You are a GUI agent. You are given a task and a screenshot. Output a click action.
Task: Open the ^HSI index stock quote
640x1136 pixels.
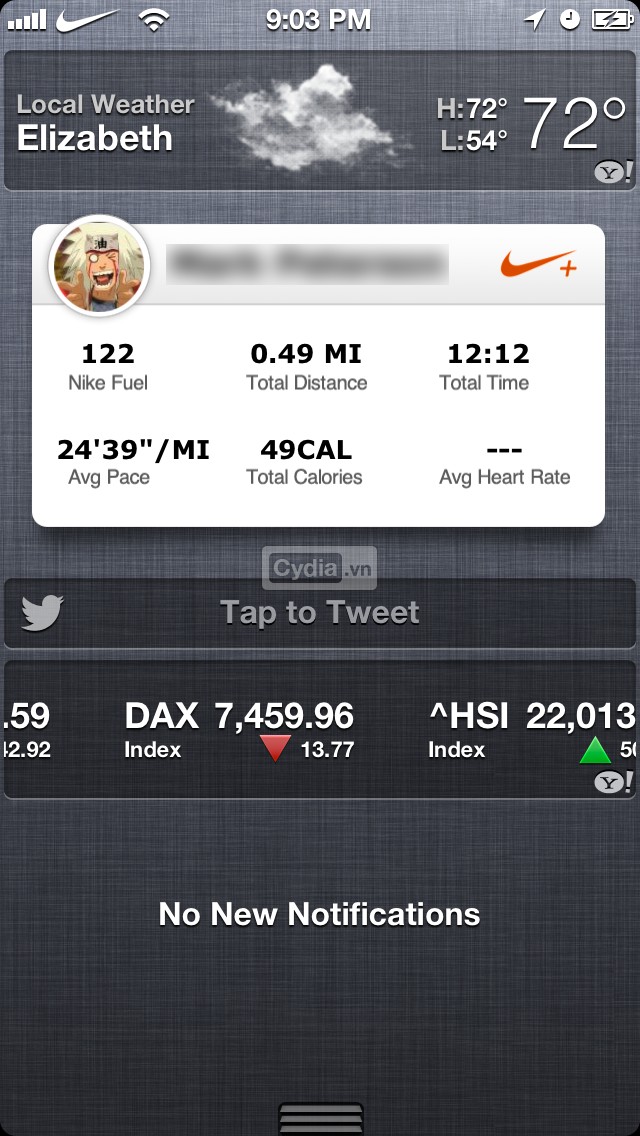click(530, 730)
